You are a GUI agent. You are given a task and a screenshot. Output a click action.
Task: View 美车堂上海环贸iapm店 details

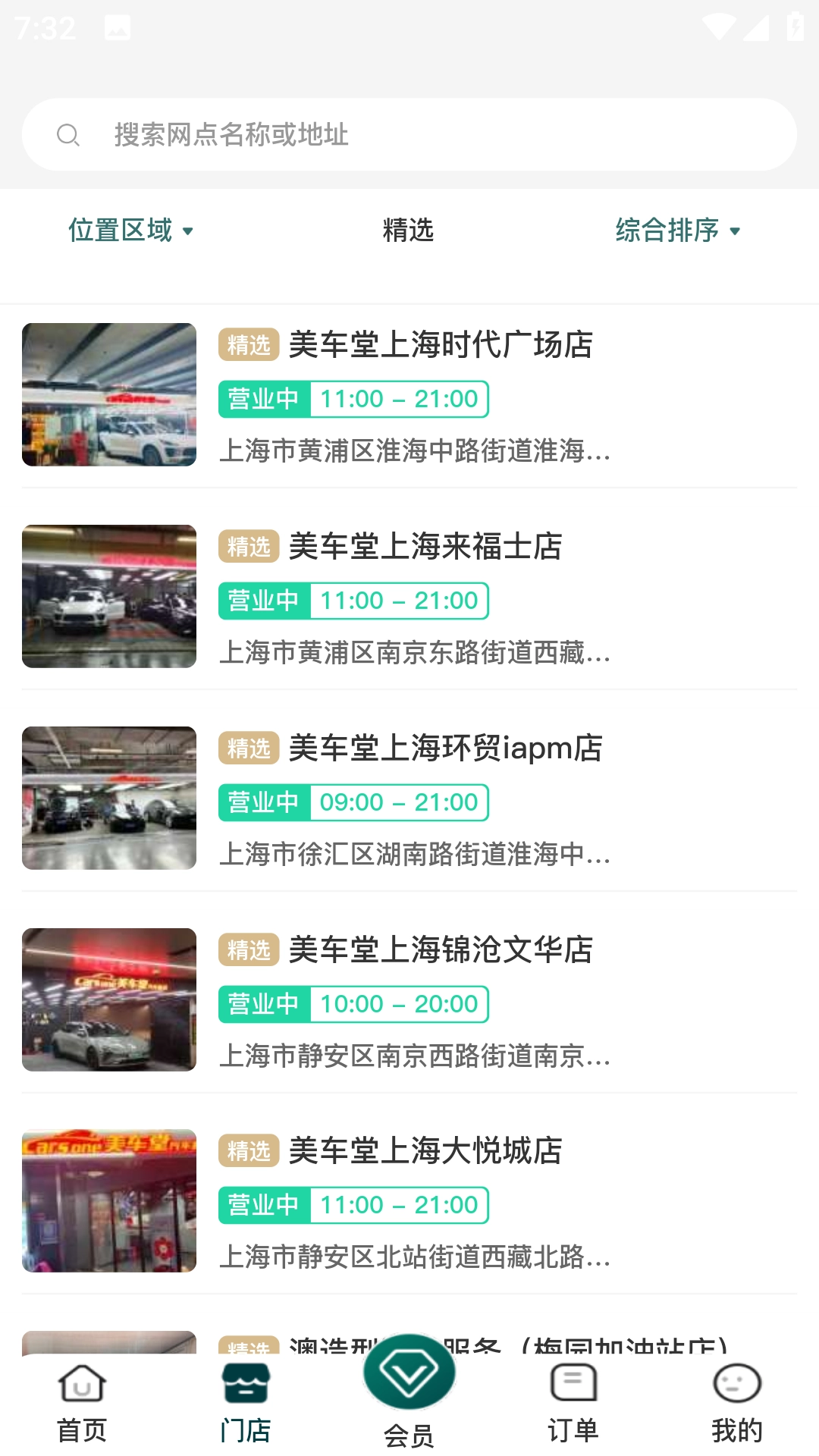click(445, 749)
